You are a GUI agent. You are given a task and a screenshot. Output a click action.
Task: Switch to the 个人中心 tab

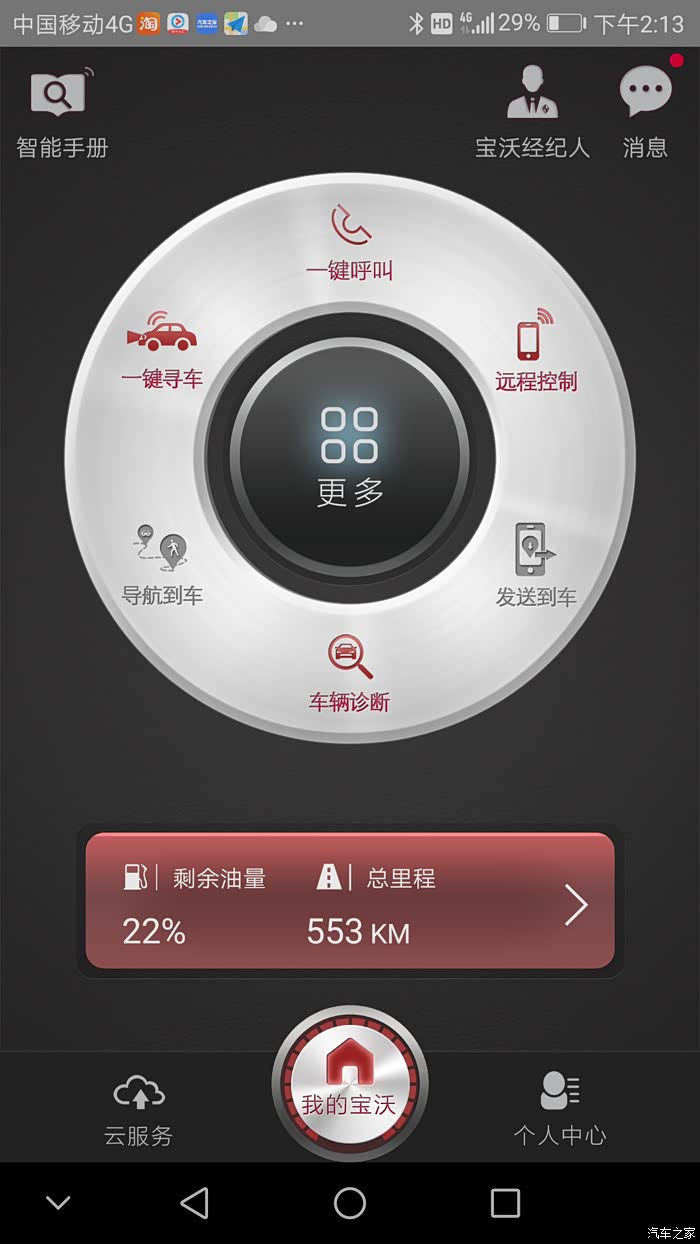tap(559, 1109)
